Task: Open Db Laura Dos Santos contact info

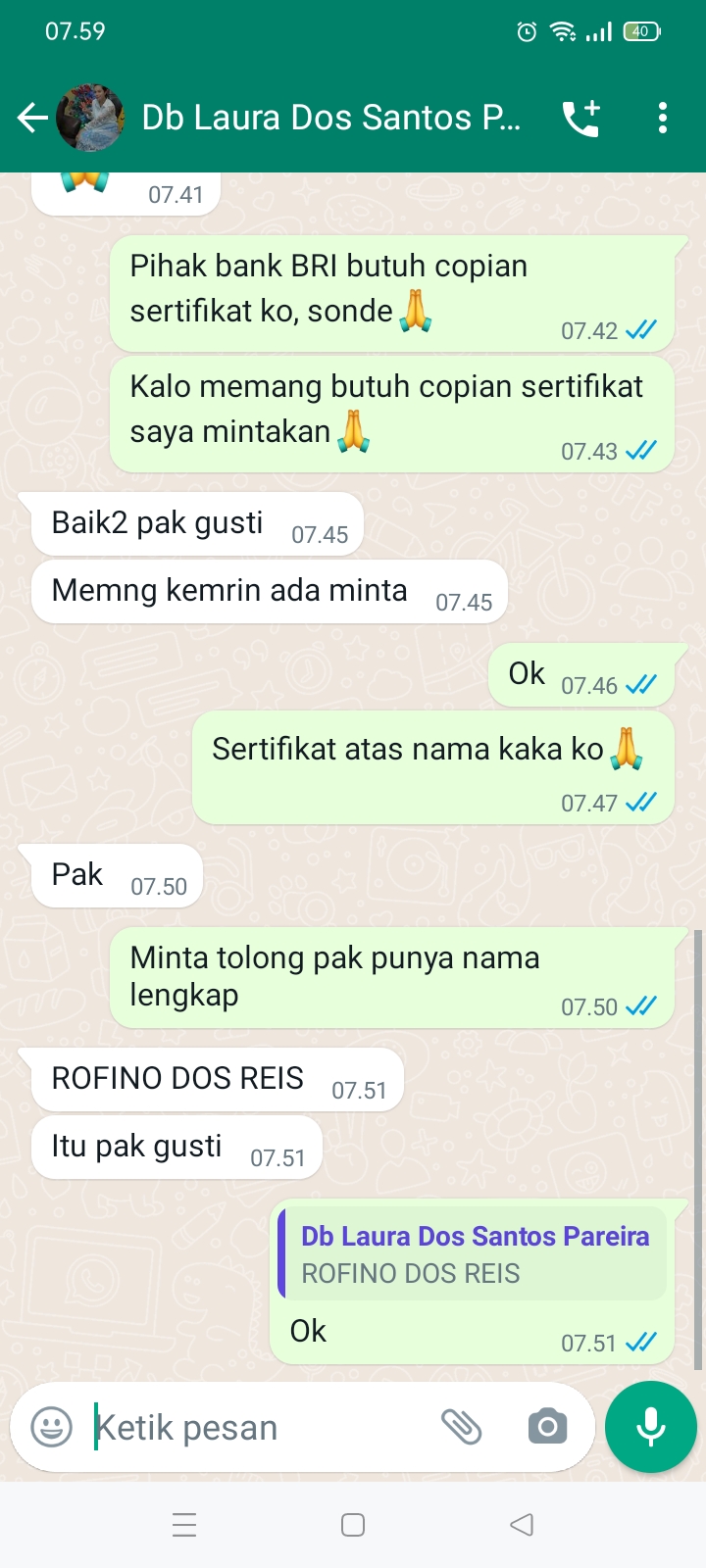Action: tap(331, 119)
